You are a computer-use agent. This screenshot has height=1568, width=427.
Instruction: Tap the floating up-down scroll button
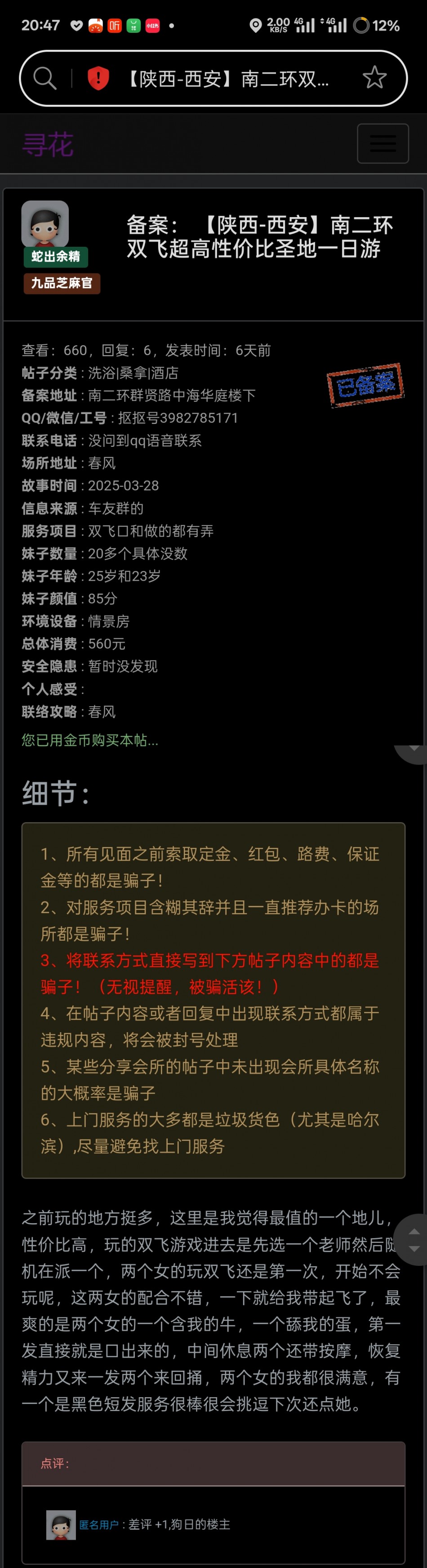(414, 1239)
